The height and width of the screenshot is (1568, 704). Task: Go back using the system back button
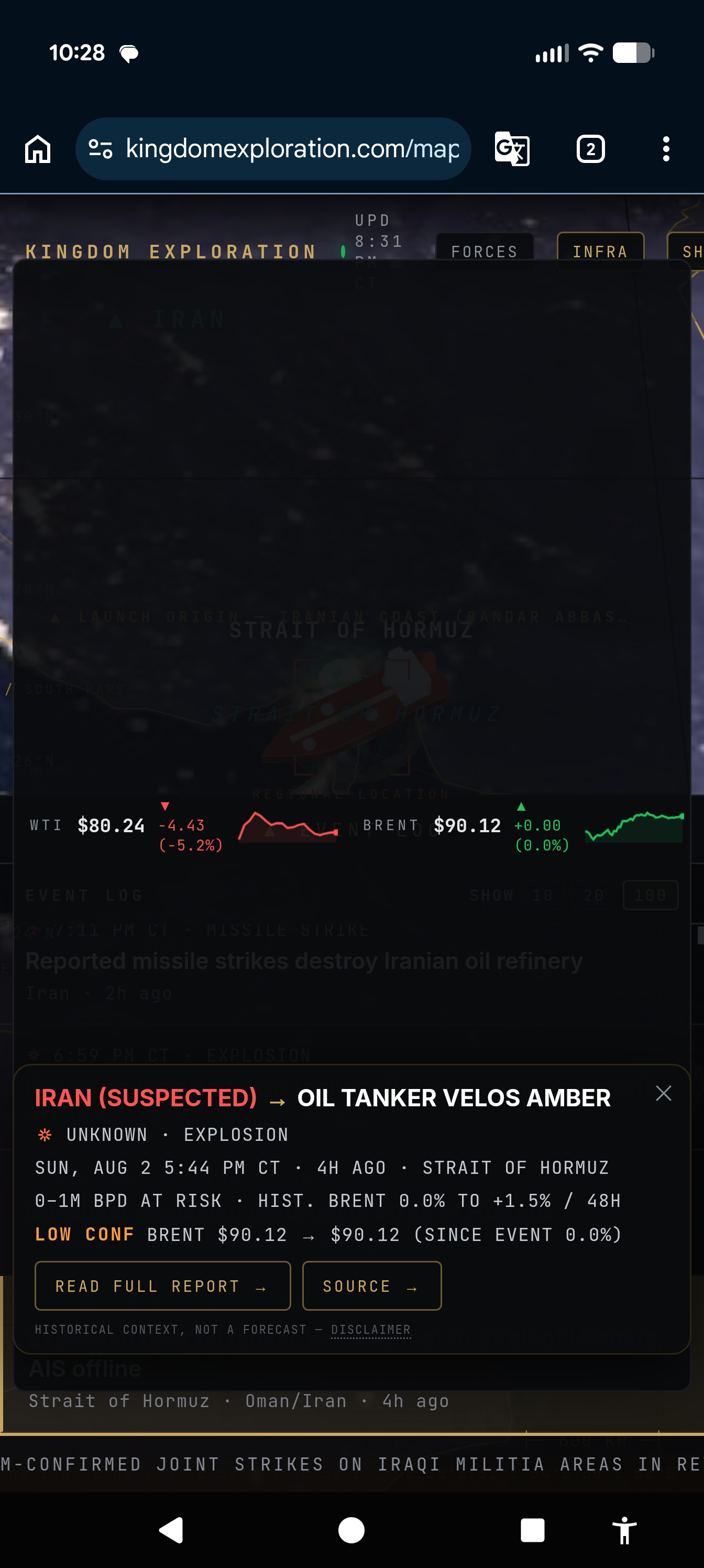click(x=171, y=1530)
